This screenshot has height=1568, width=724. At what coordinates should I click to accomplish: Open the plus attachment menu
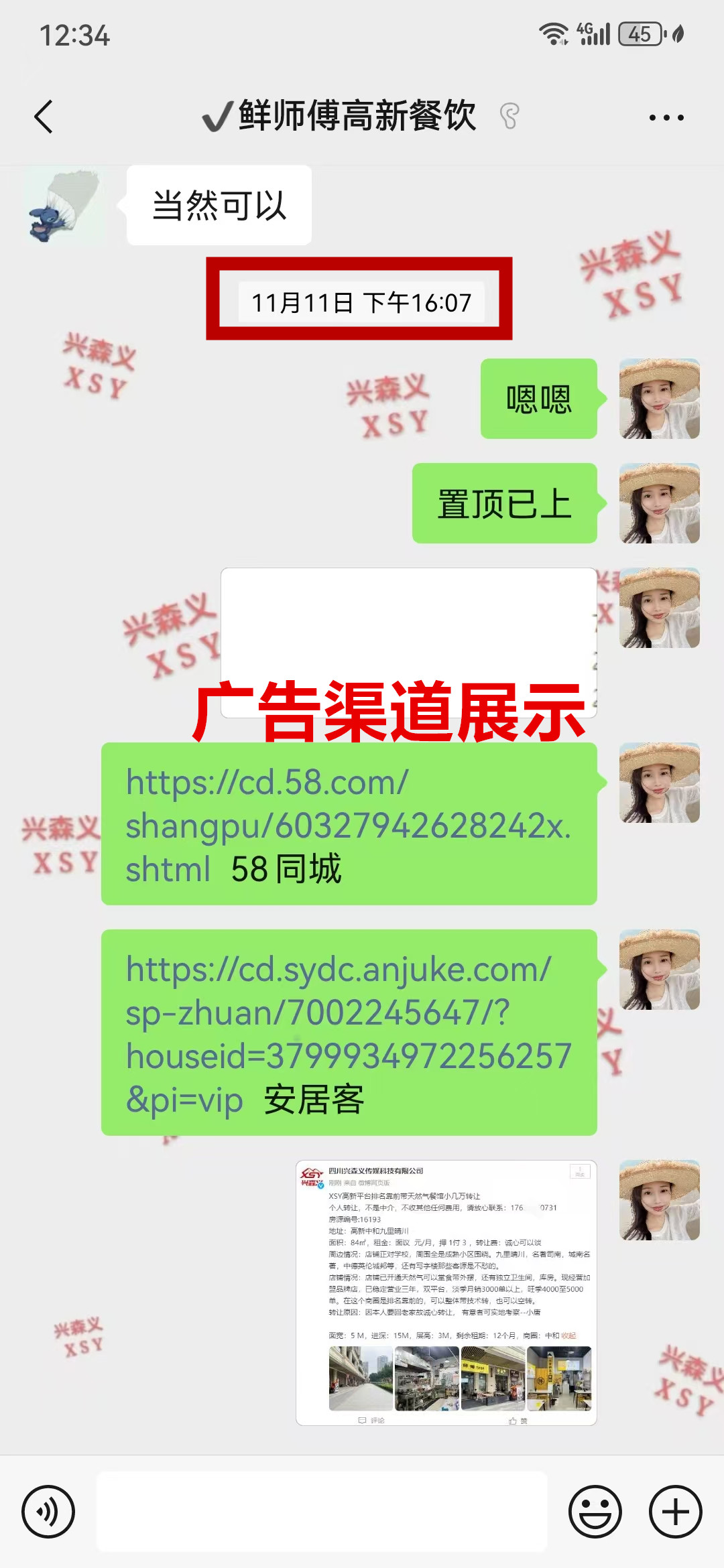click(x=675, y=1512)
